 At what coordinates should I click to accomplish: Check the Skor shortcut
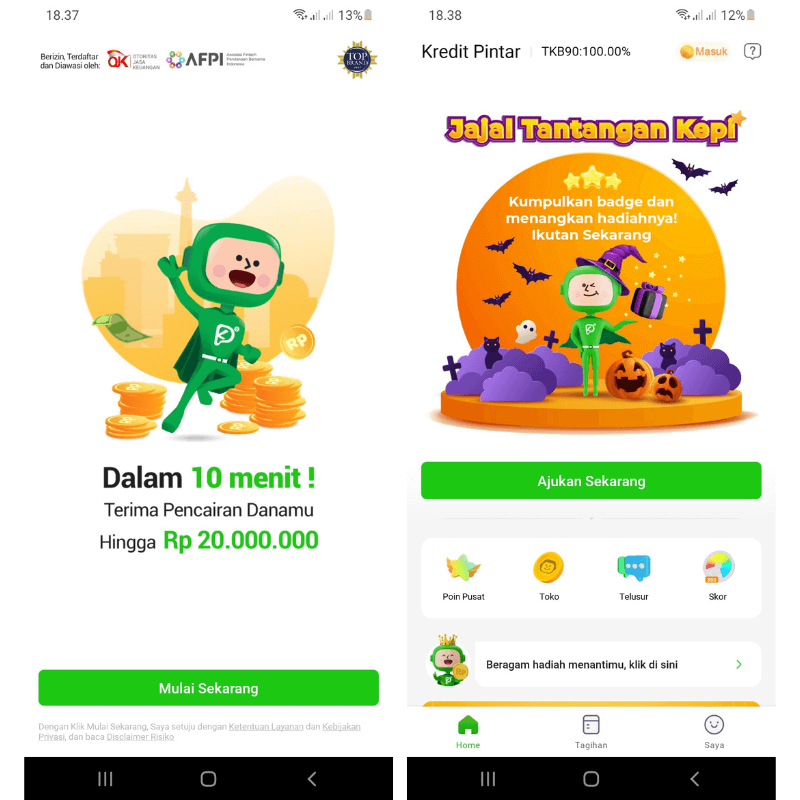click(x=718, y=577)
